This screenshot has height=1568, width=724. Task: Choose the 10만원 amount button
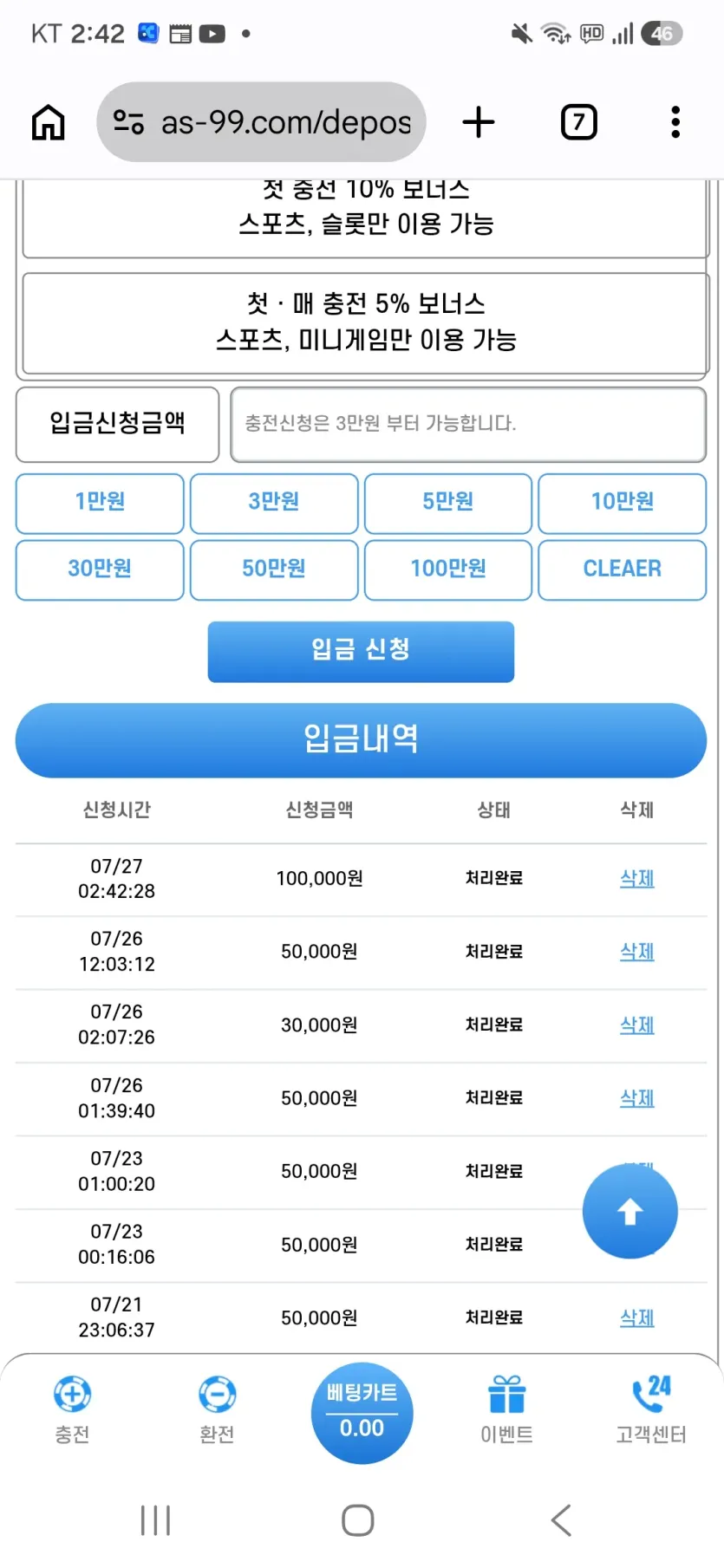point(623,503)
